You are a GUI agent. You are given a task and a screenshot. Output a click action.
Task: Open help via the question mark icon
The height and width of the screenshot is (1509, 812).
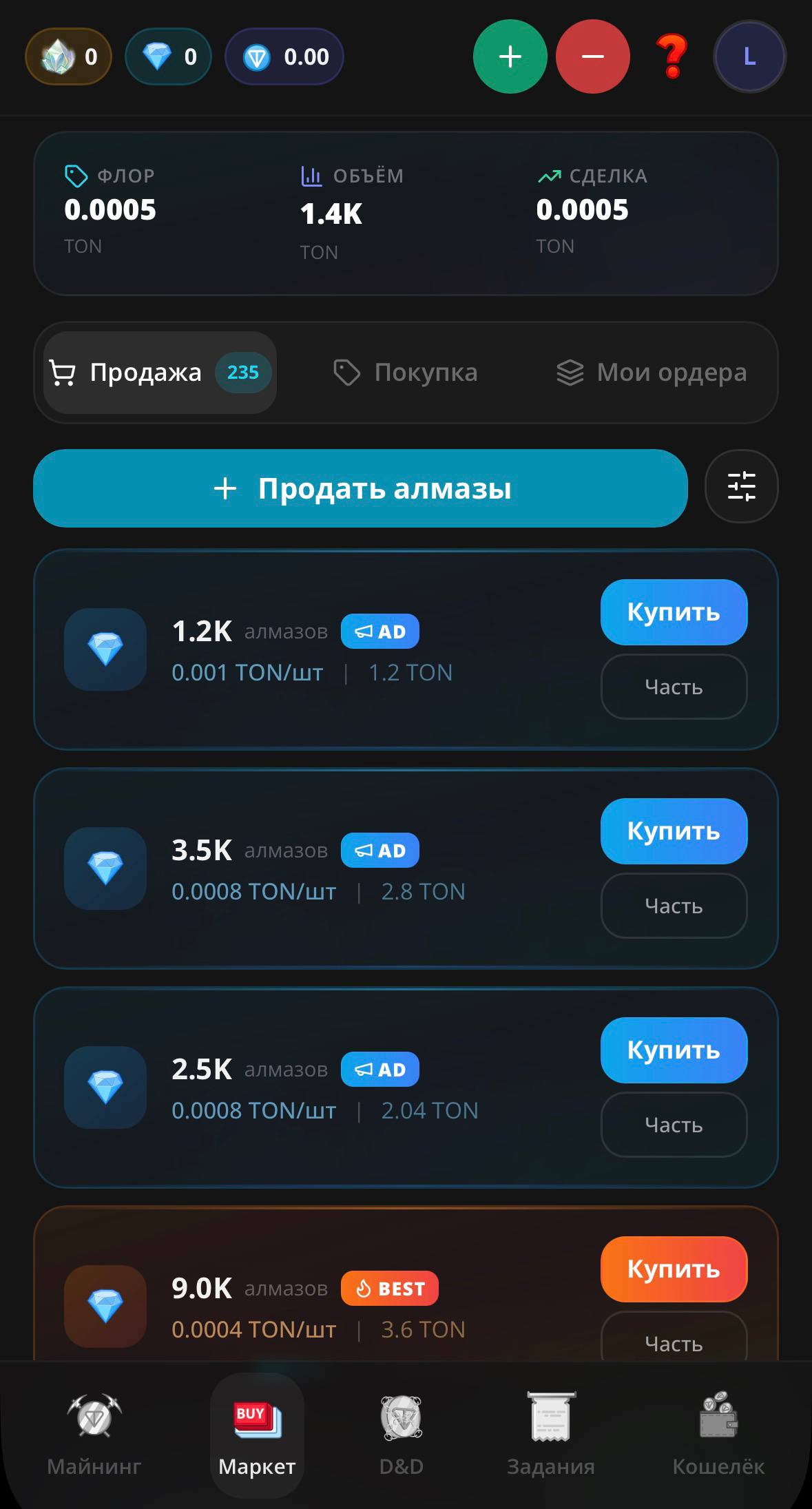[x=672, y=56]
